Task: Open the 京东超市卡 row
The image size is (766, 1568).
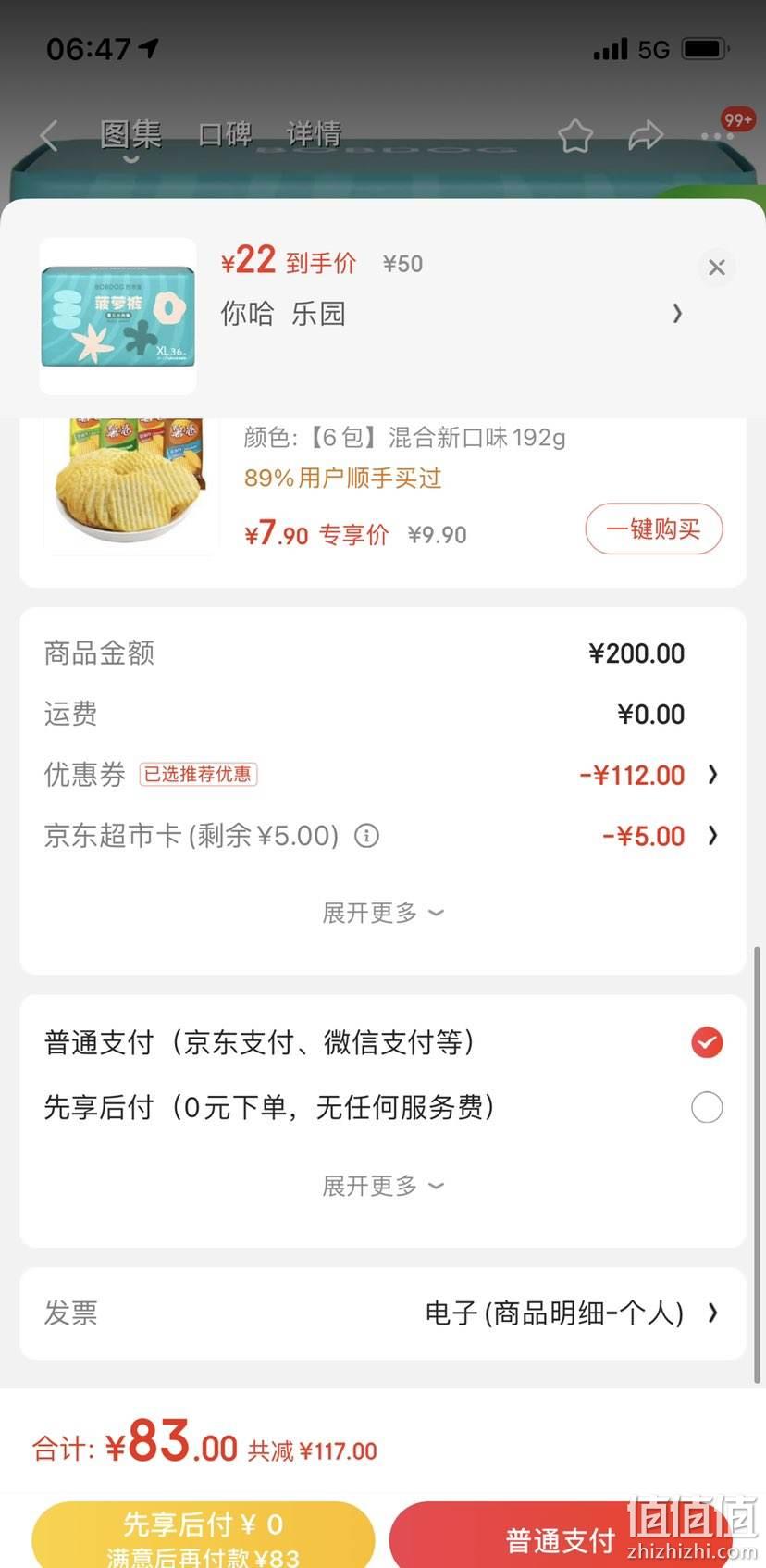Action: click(381, 836)
